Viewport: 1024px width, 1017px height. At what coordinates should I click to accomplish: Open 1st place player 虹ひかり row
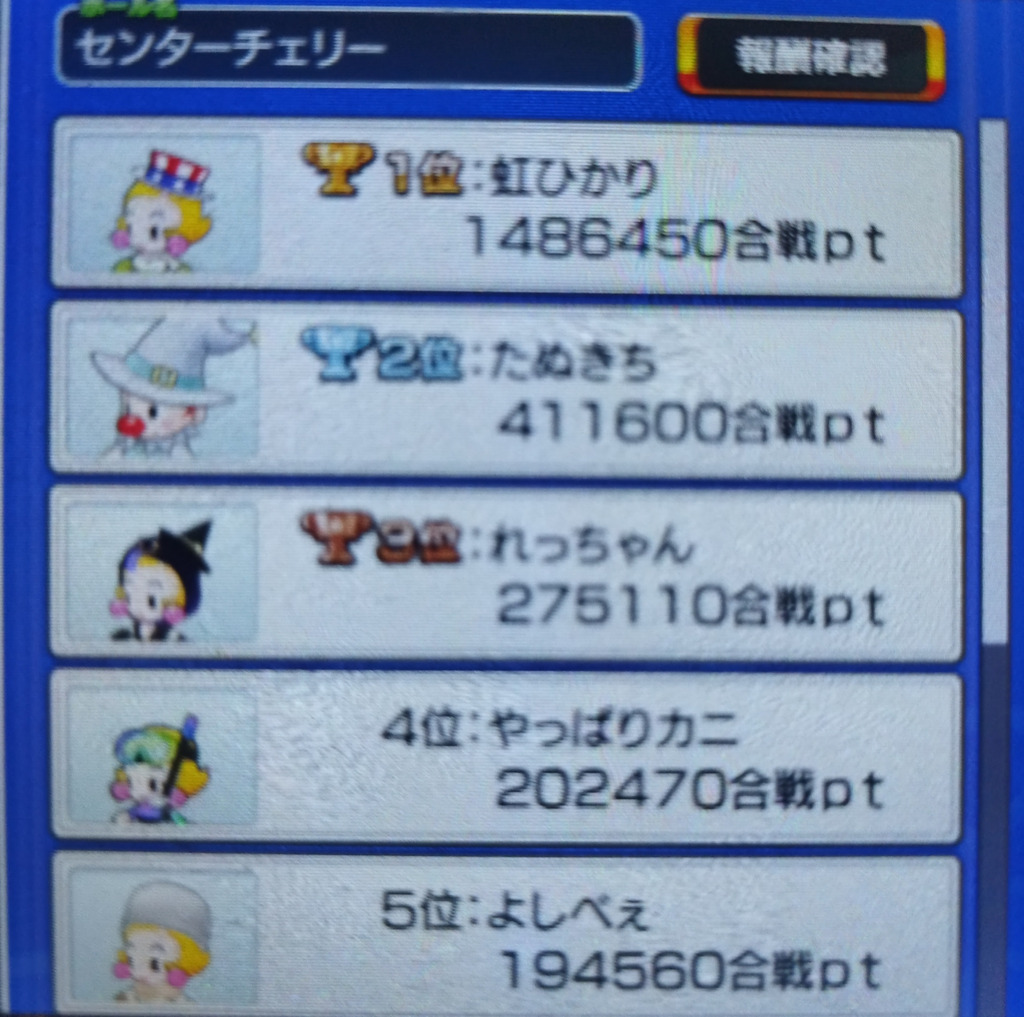point(507,208)
